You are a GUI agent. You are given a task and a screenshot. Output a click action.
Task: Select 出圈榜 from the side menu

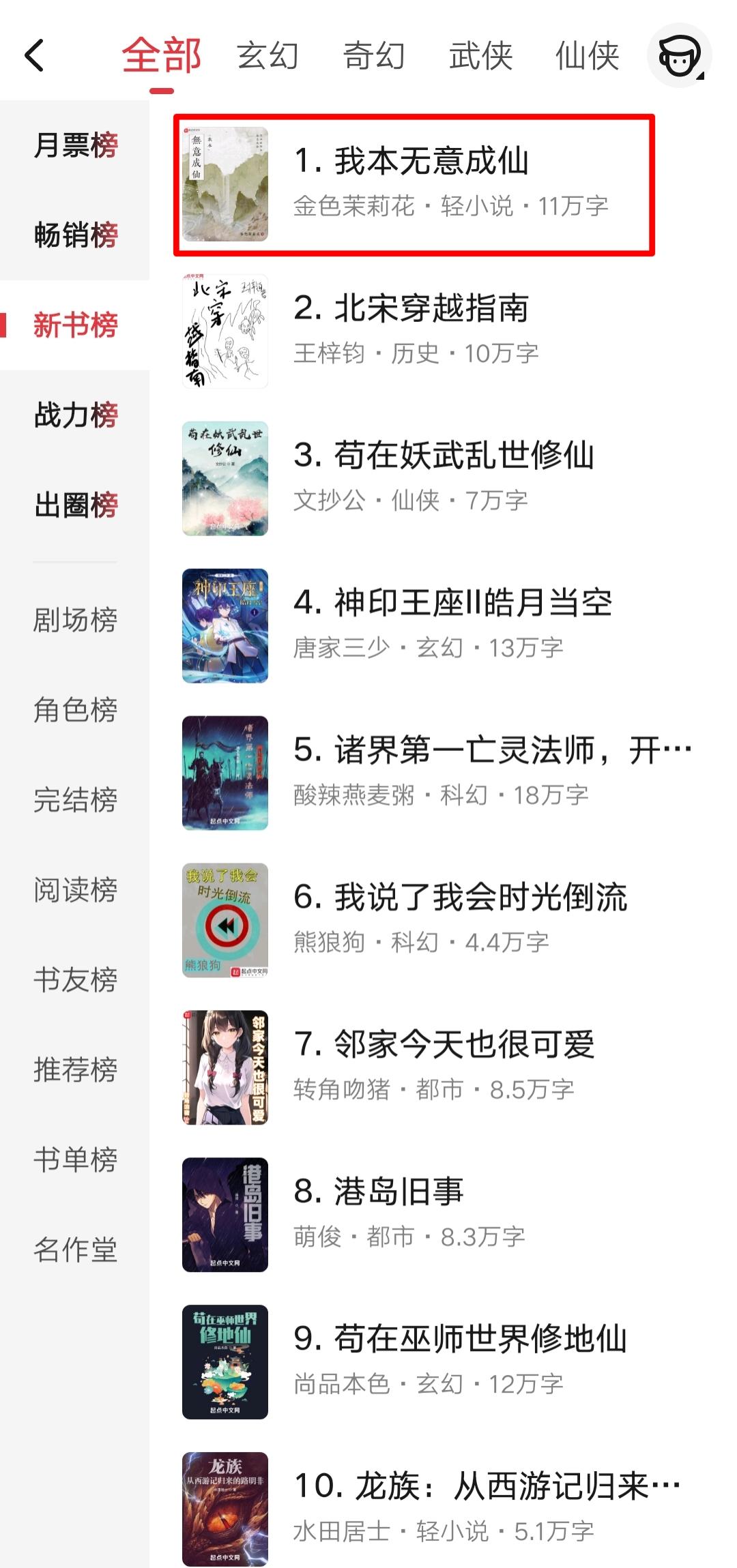tap(75, 505)
